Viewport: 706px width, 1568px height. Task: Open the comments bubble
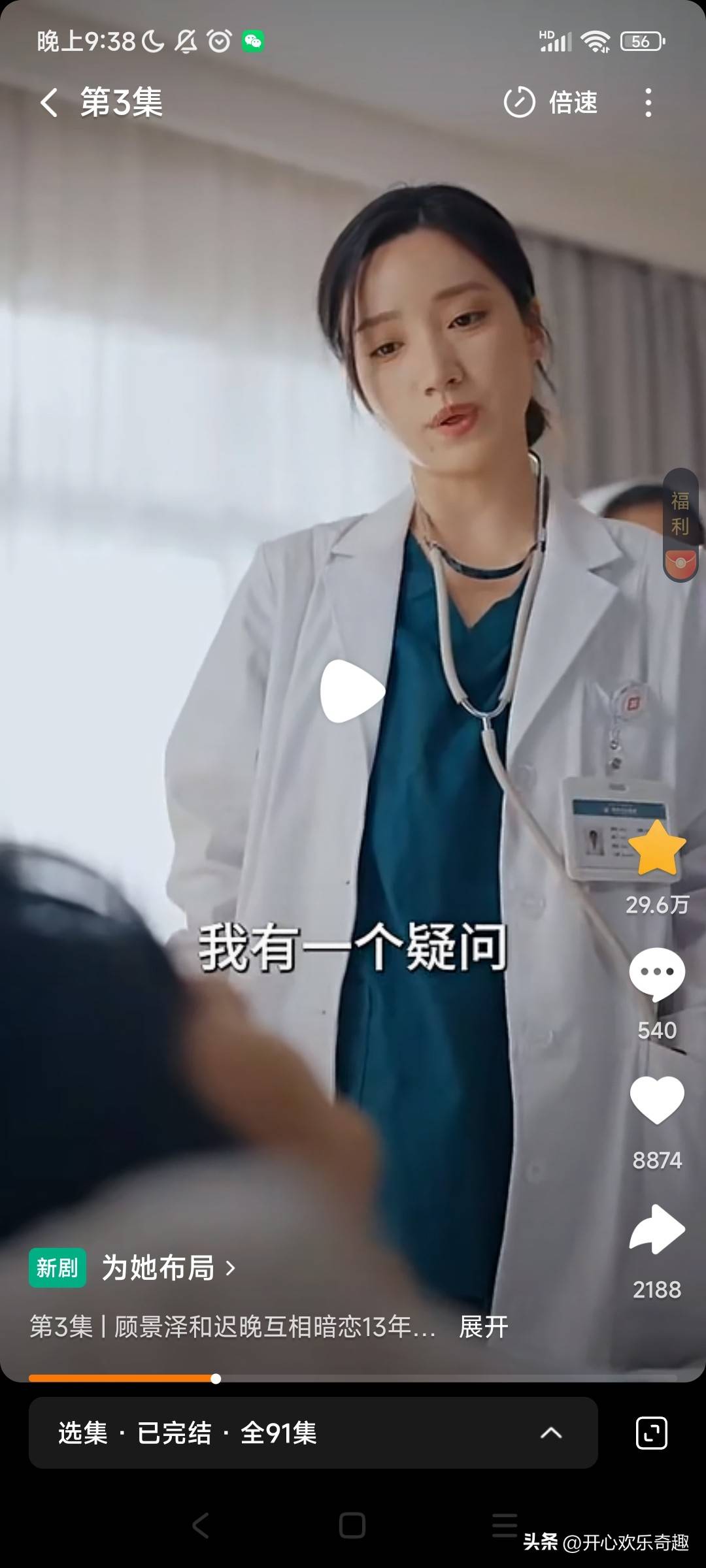pos(656,975)
